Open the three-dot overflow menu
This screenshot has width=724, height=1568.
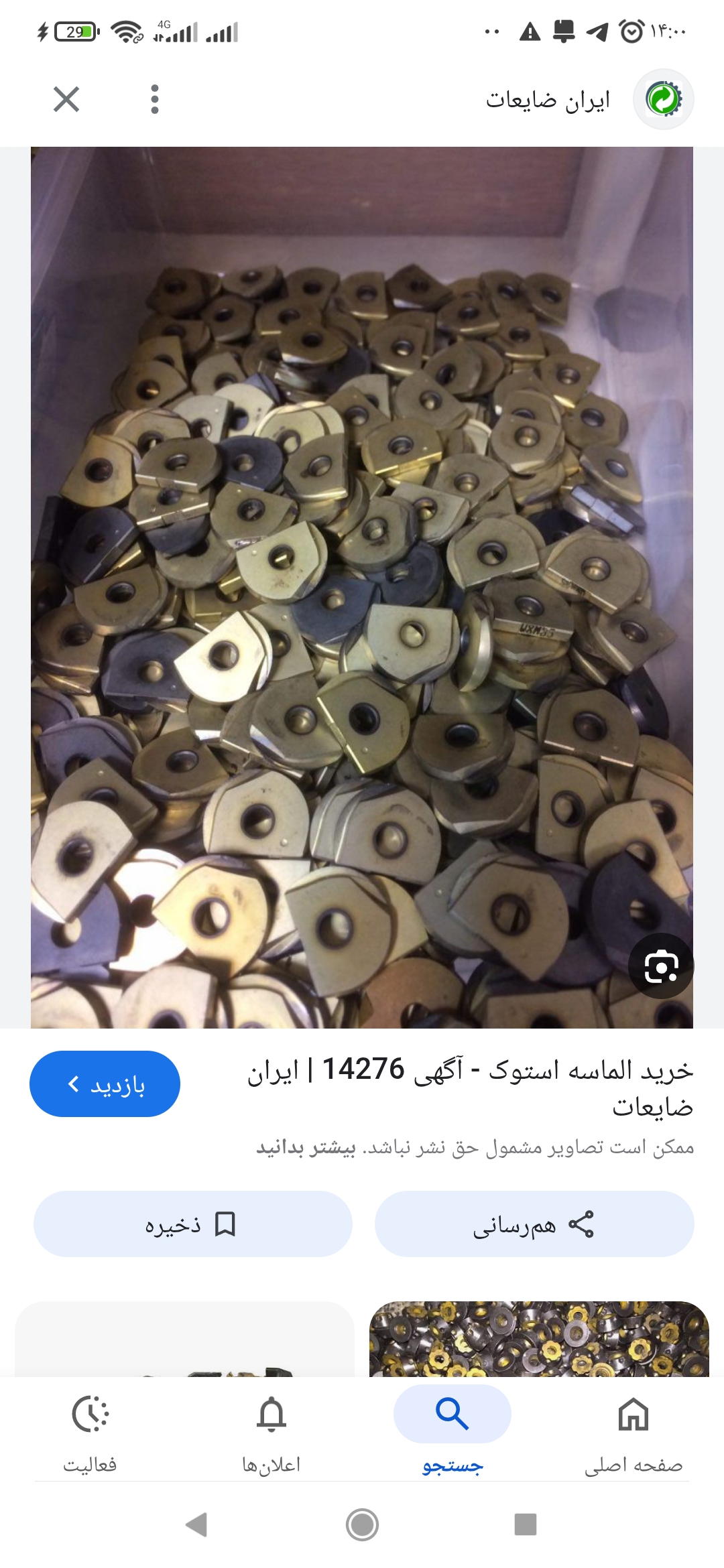(x=155, y=99)
